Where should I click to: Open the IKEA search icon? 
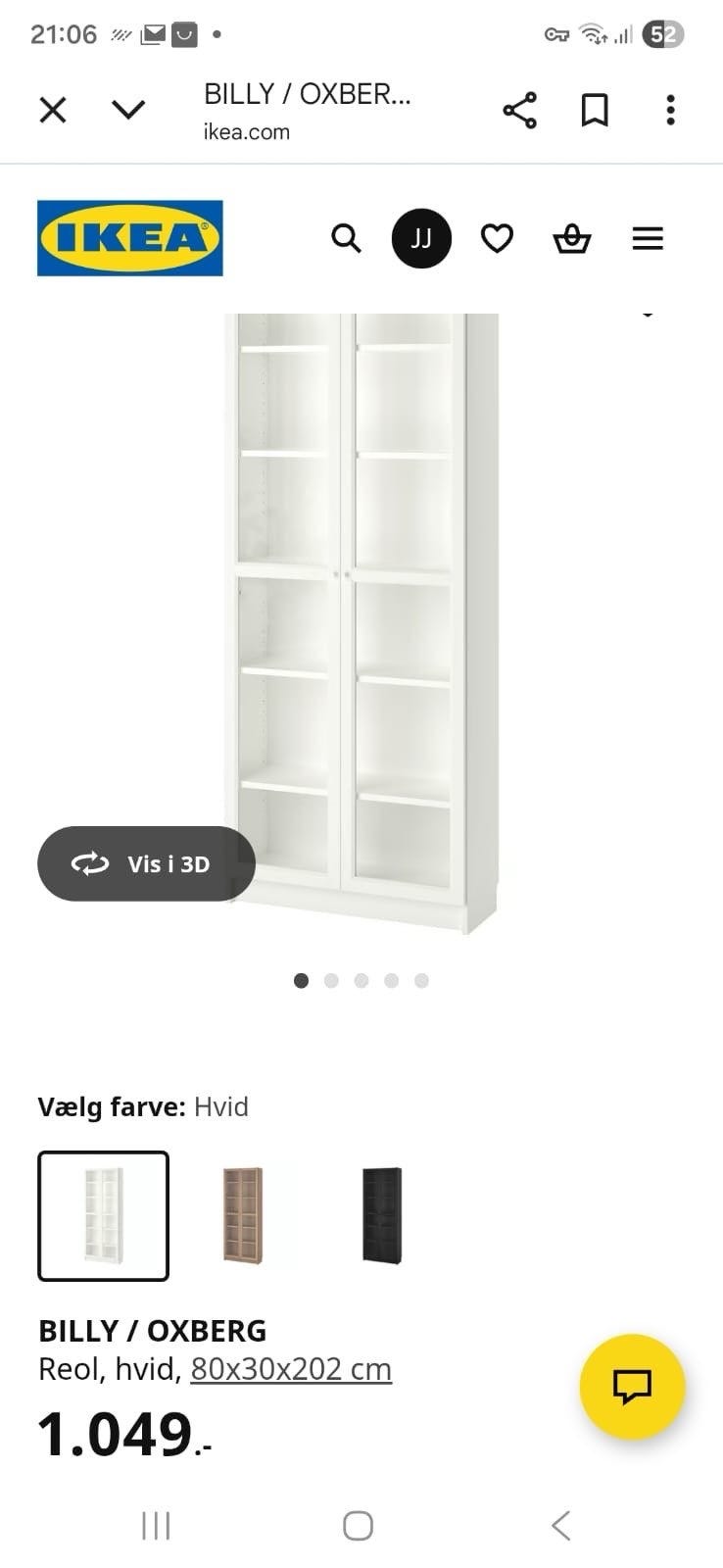click(x=347, y=238)
